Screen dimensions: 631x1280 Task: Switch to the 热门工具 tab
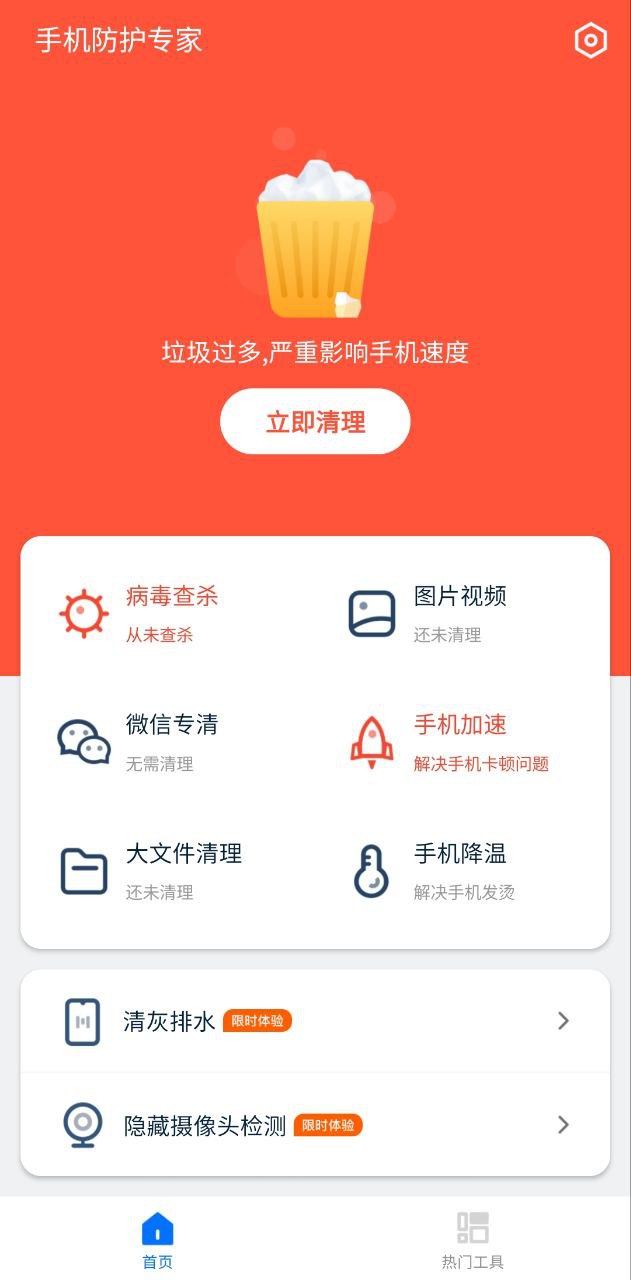coord(473,1240)
